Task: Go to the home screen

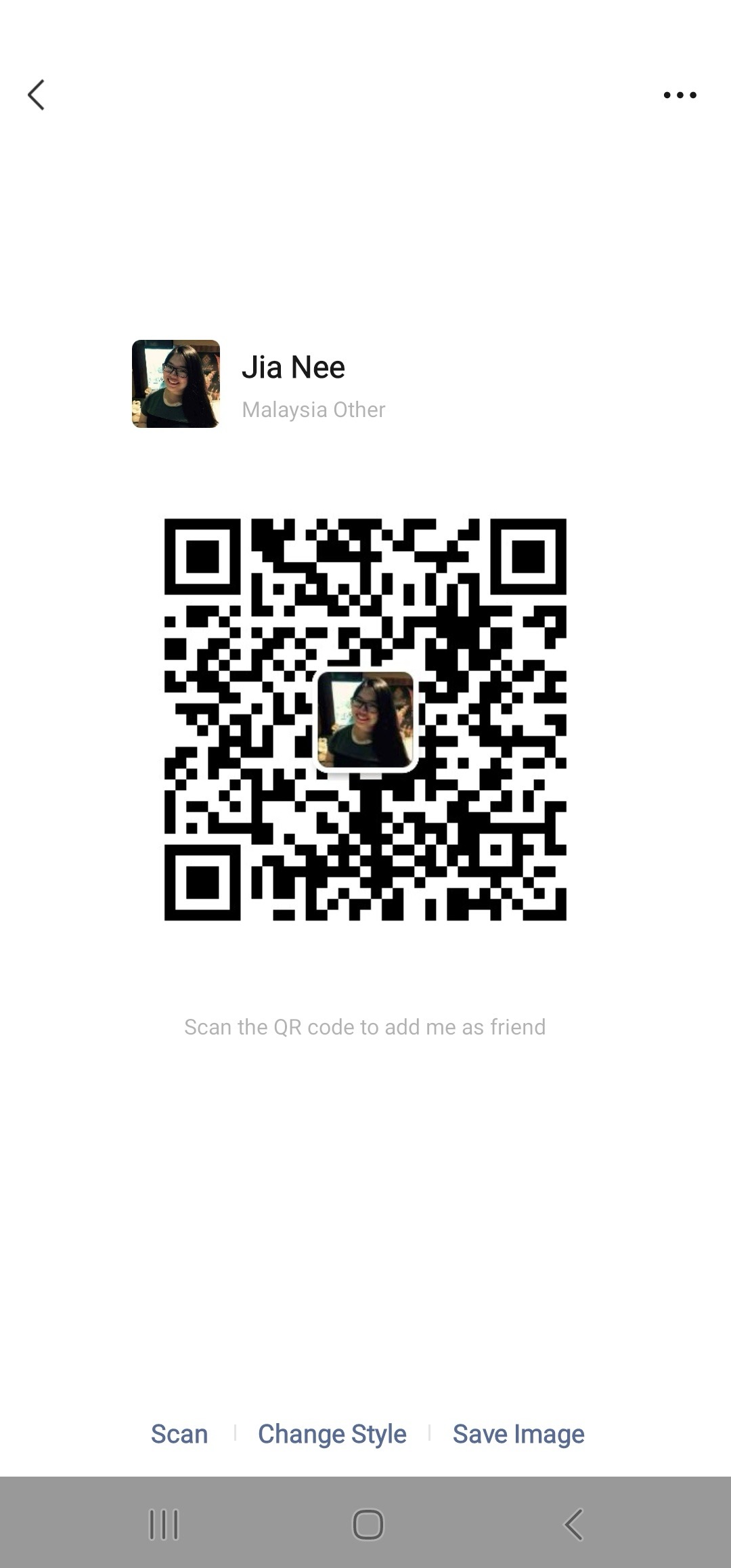Action: [x=368, y=1525]
